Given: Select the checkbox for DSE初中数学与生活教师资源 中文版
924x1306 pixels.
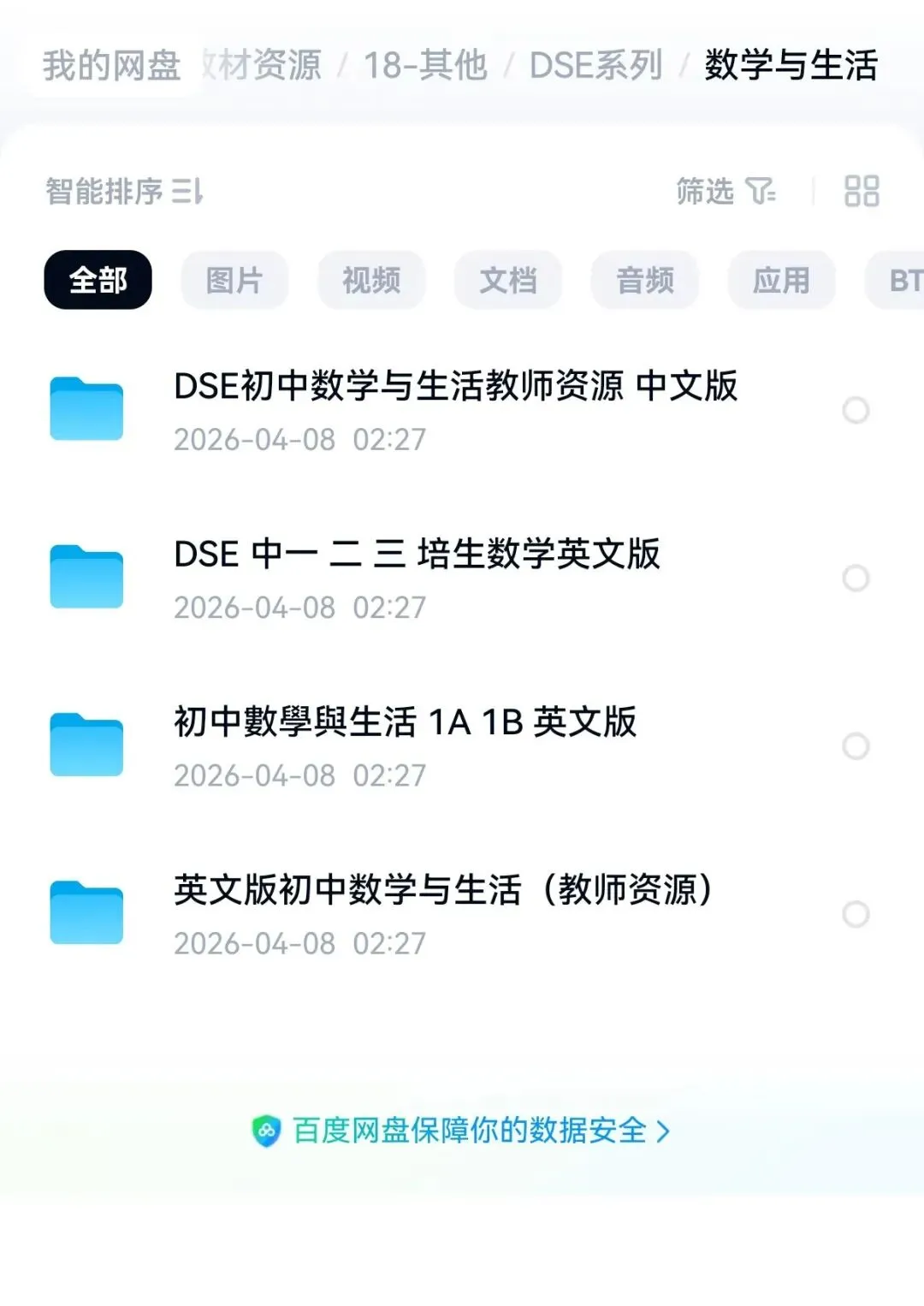Looking at the screenshot, I should (x=856, y=411).
